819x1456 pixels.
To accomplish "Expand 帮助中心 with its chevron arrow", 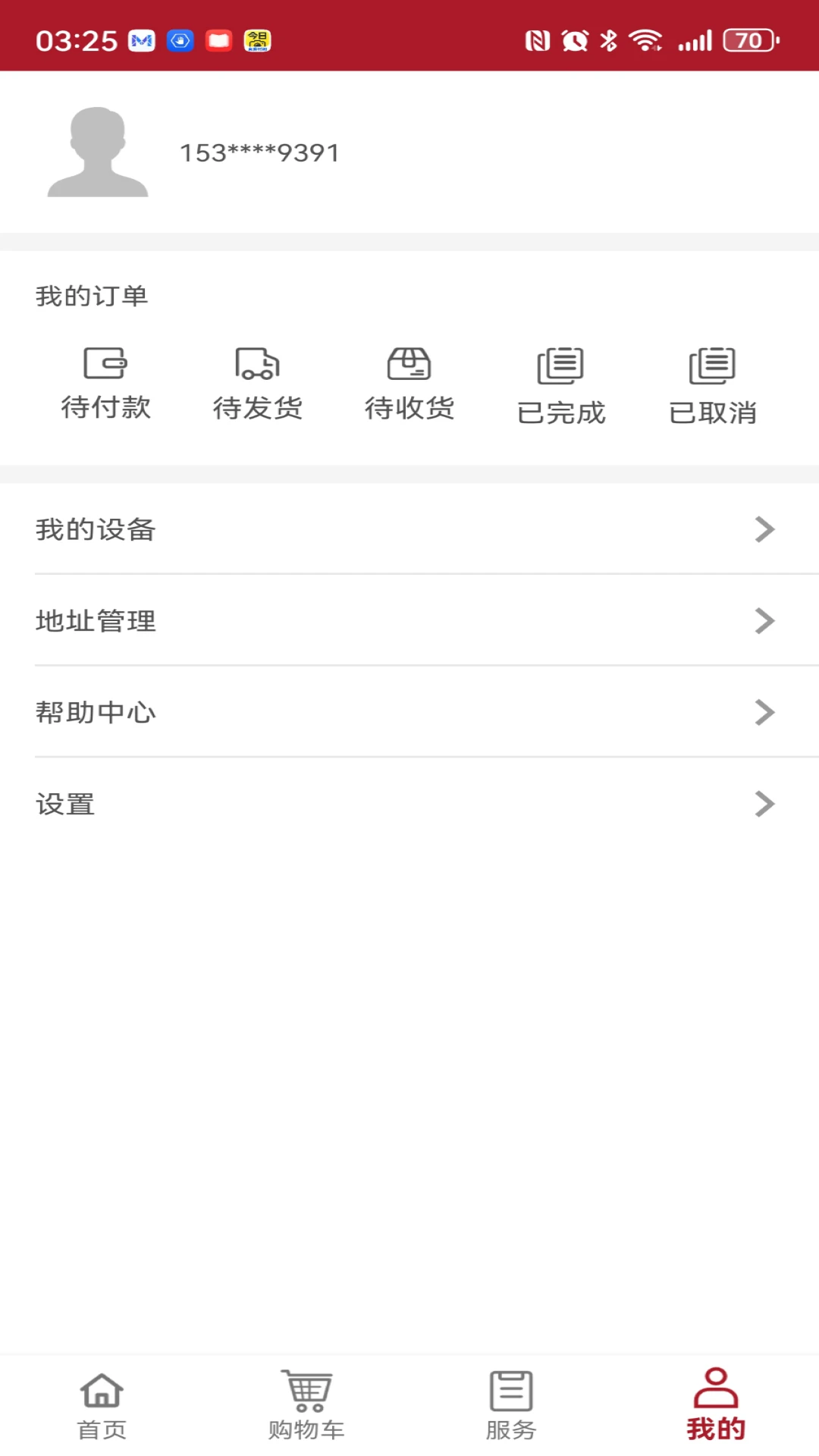I will pos(764,712).
